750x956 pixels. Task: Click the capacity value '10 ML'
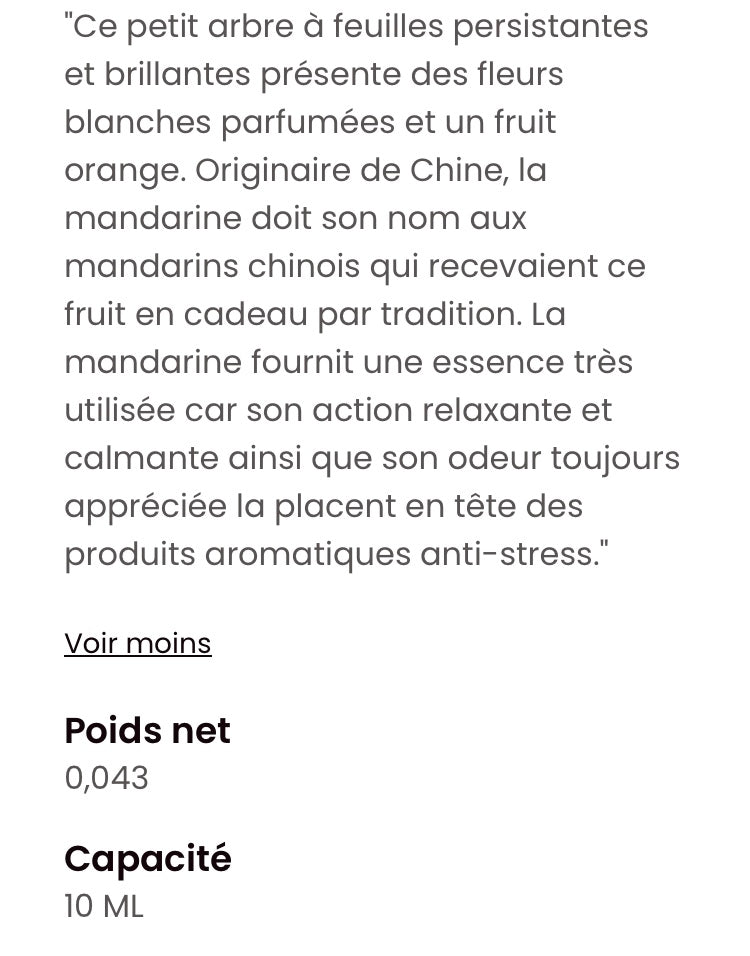(103, 906)
